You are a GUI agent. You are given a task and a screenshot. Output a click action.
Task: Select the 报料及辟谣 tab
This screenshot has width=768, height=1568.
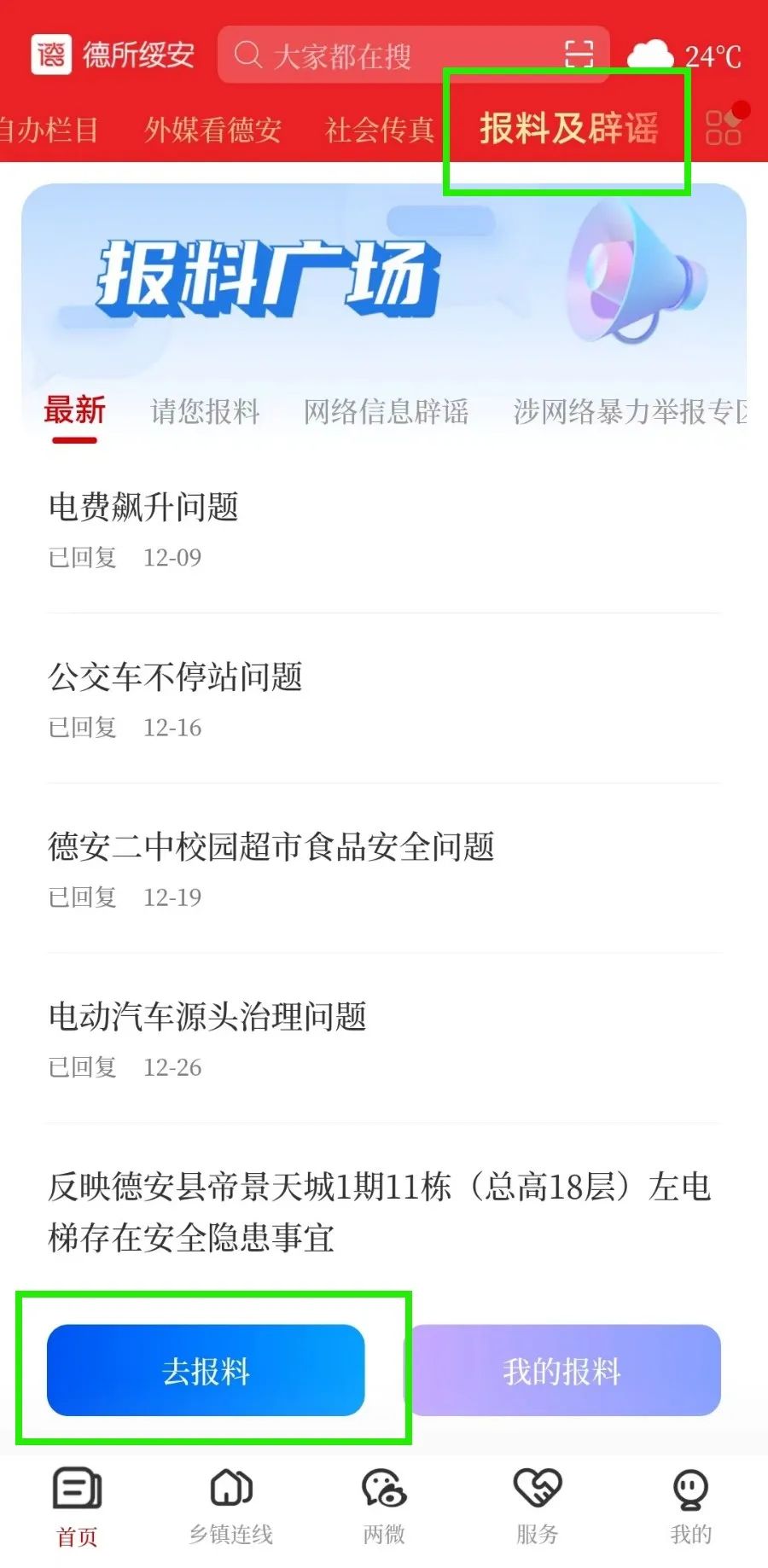coord(567,128)
